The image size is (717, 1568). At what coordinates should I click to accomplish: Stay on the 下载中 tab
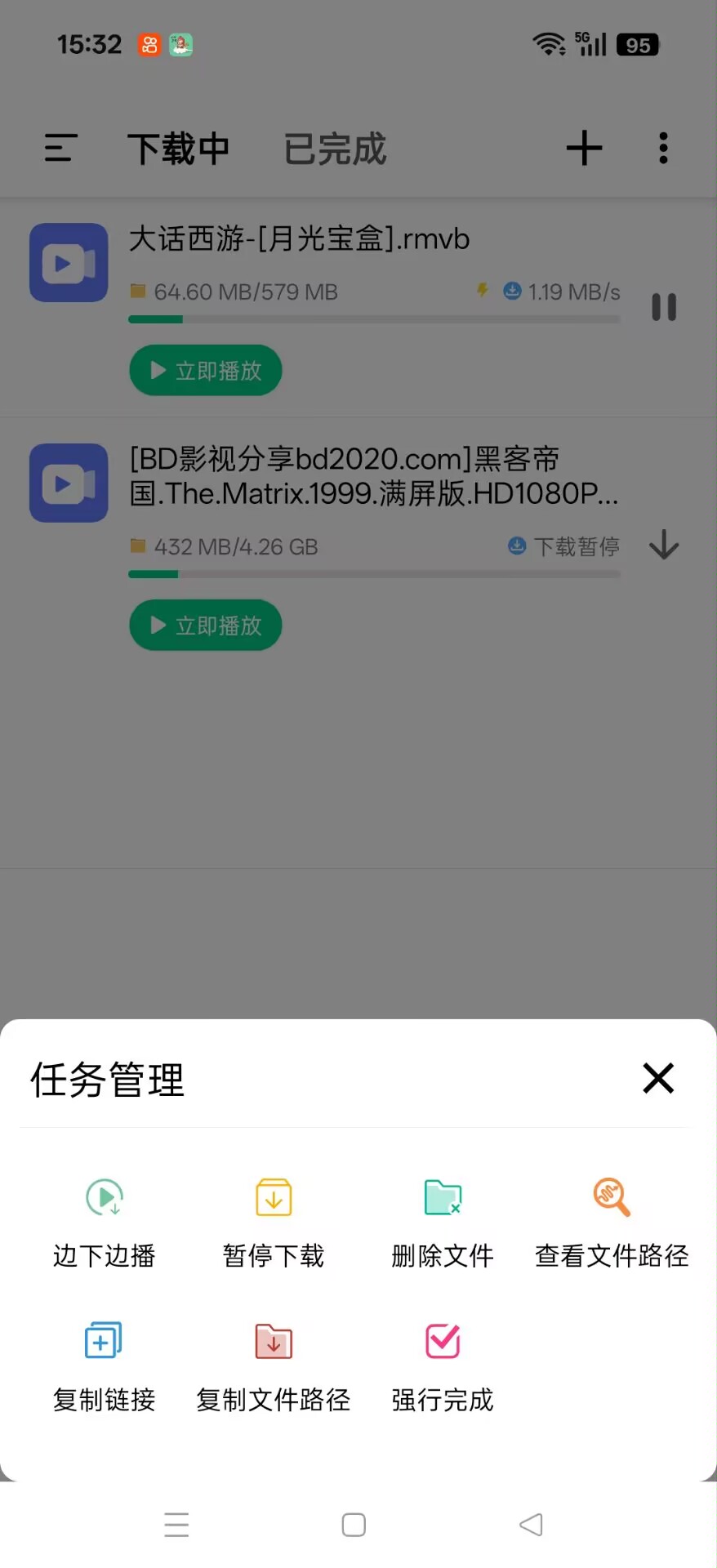point(178,149)
